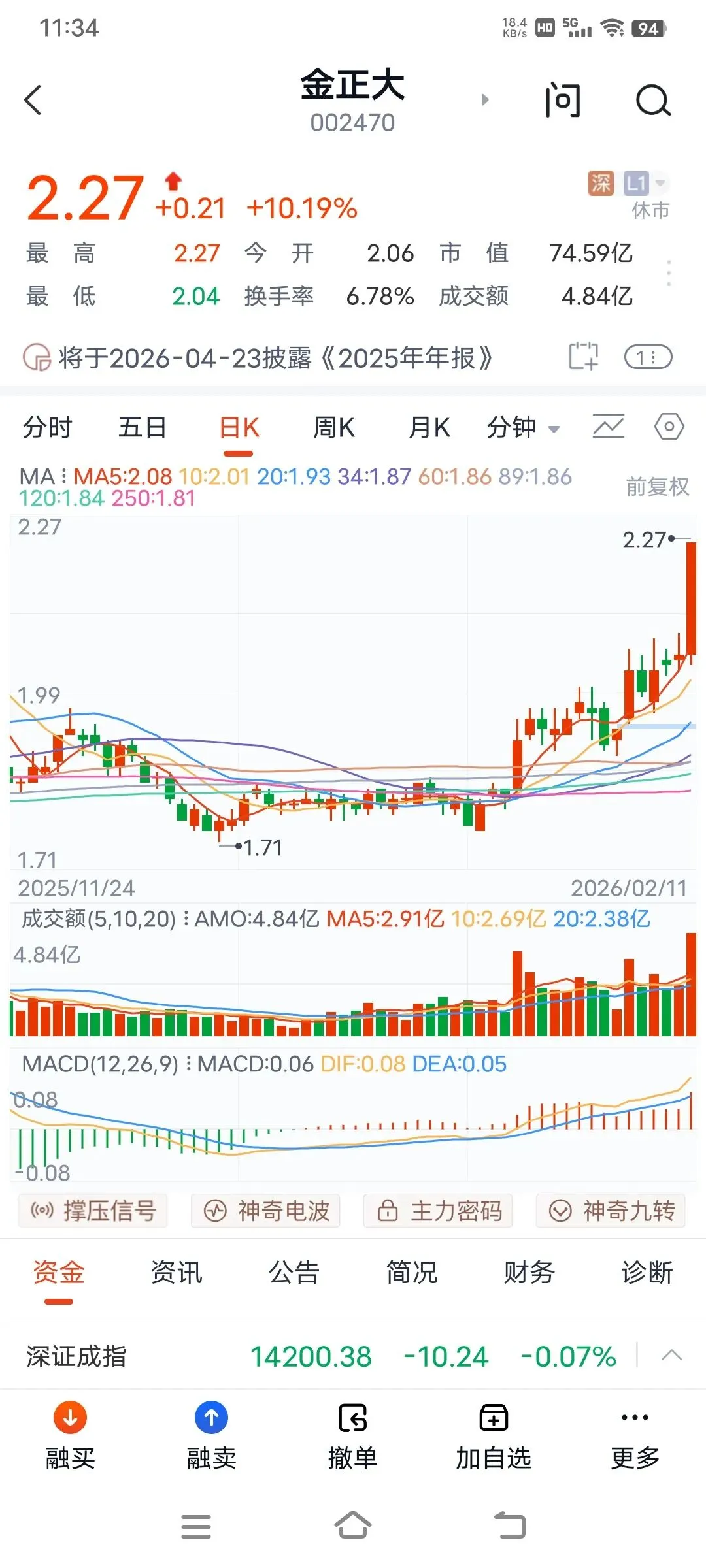Screen dimensions: 706x1568
Task: Switch to the 分时 chart tab
Action: point(47,428)
